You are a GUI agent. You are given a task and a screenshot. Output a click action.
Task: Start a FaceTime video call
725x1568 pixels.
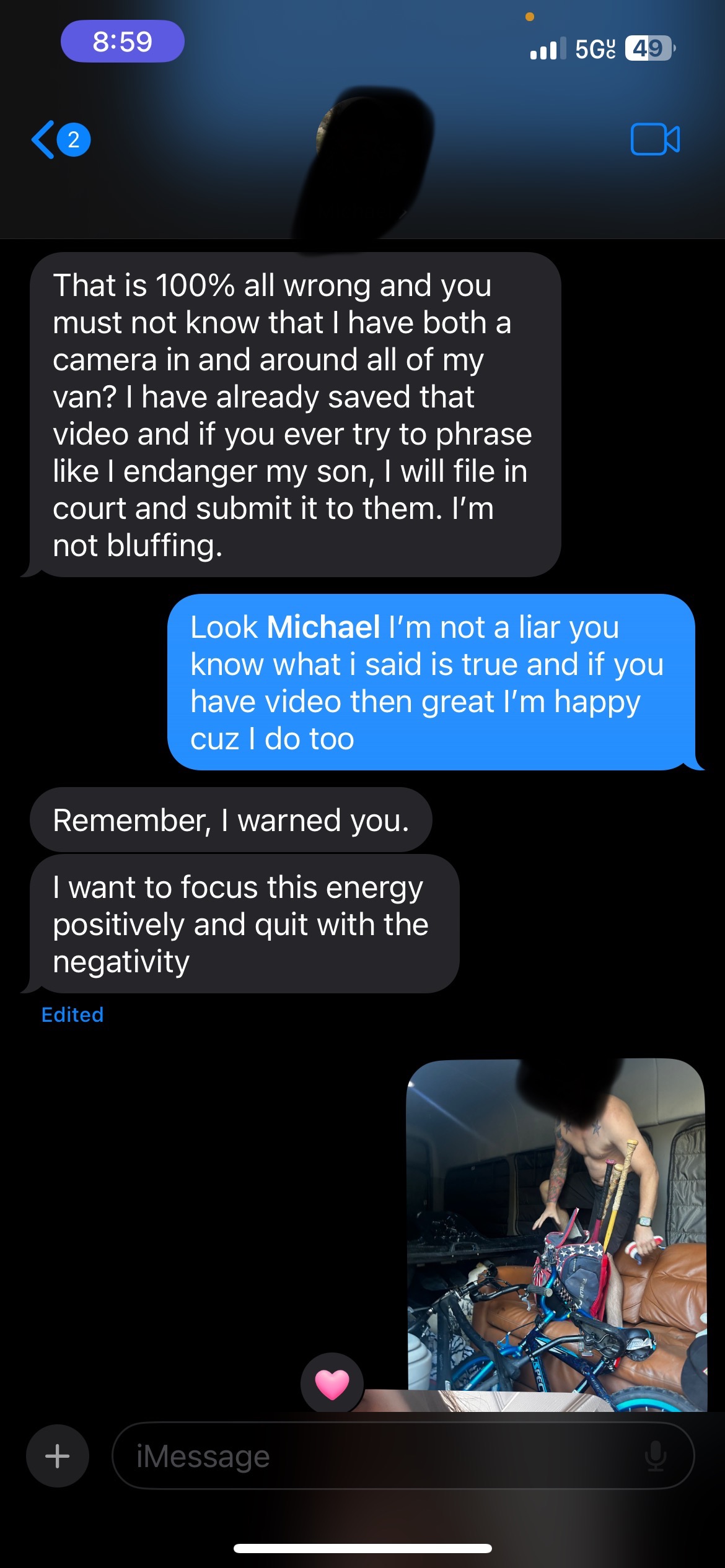tap(655, 139)
